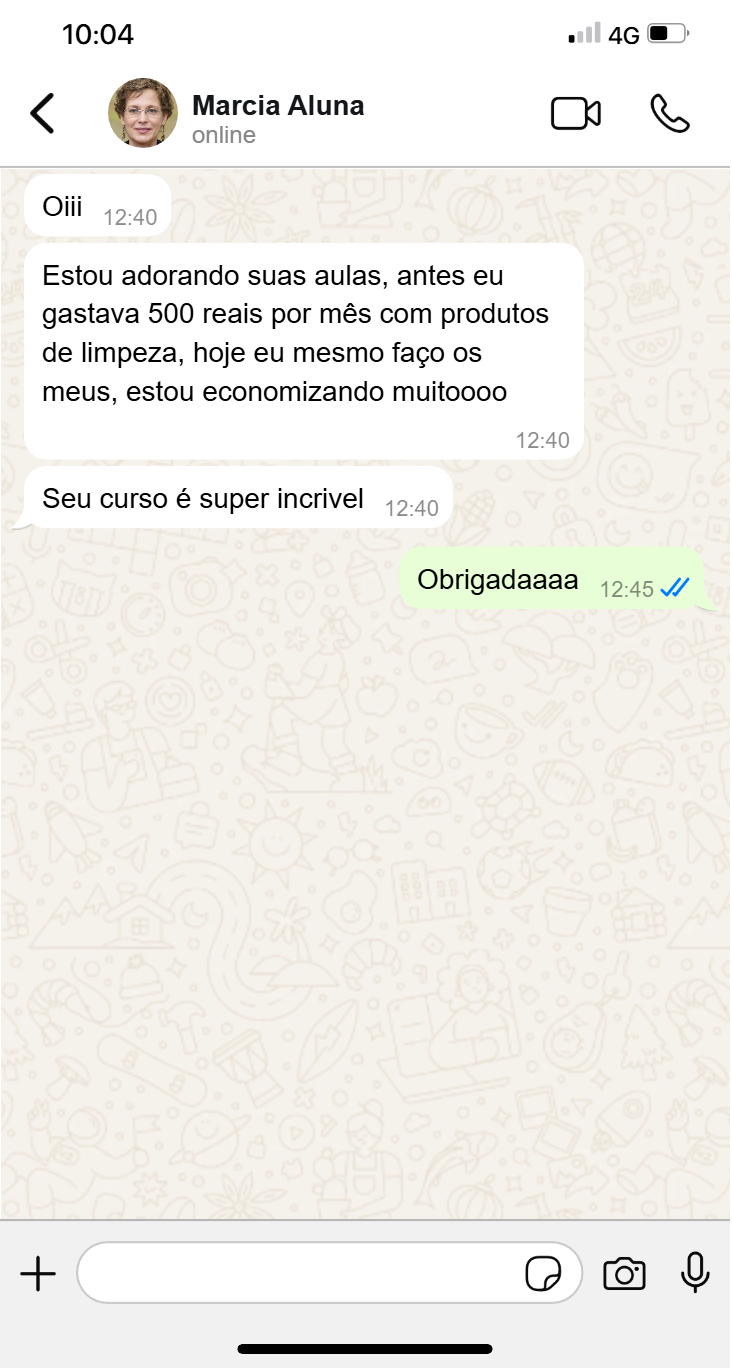Viewport: 732px width, 1370px height.
Task: Open Marcia Aluna's contact info
Action: point(278,106)
